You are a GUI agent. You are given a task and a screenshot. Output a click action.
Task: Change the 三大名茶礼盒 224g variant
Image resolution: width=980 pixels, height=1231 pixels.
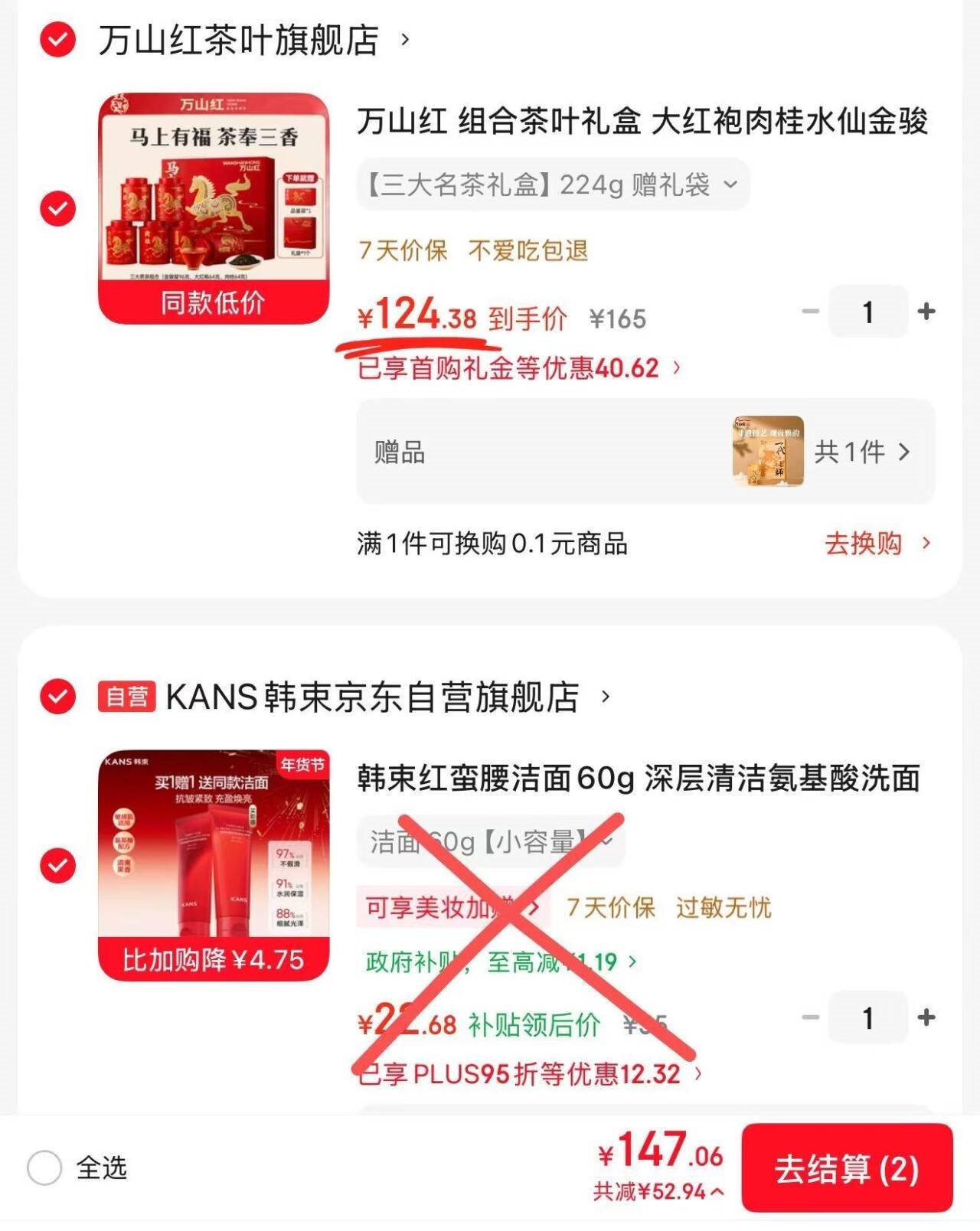coord(552,184)
